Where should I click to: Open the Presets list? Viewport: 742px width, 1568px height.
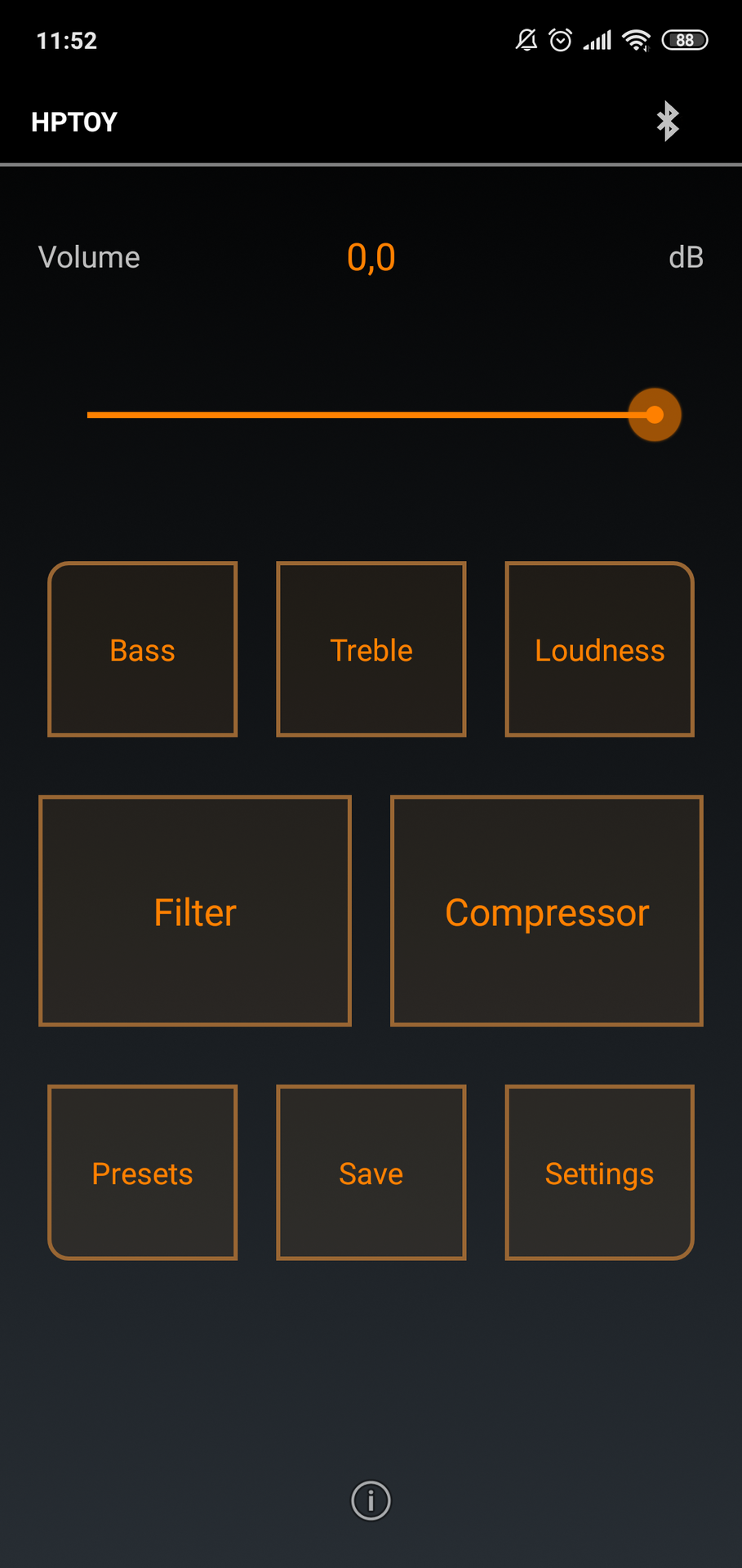point(143,1173)
